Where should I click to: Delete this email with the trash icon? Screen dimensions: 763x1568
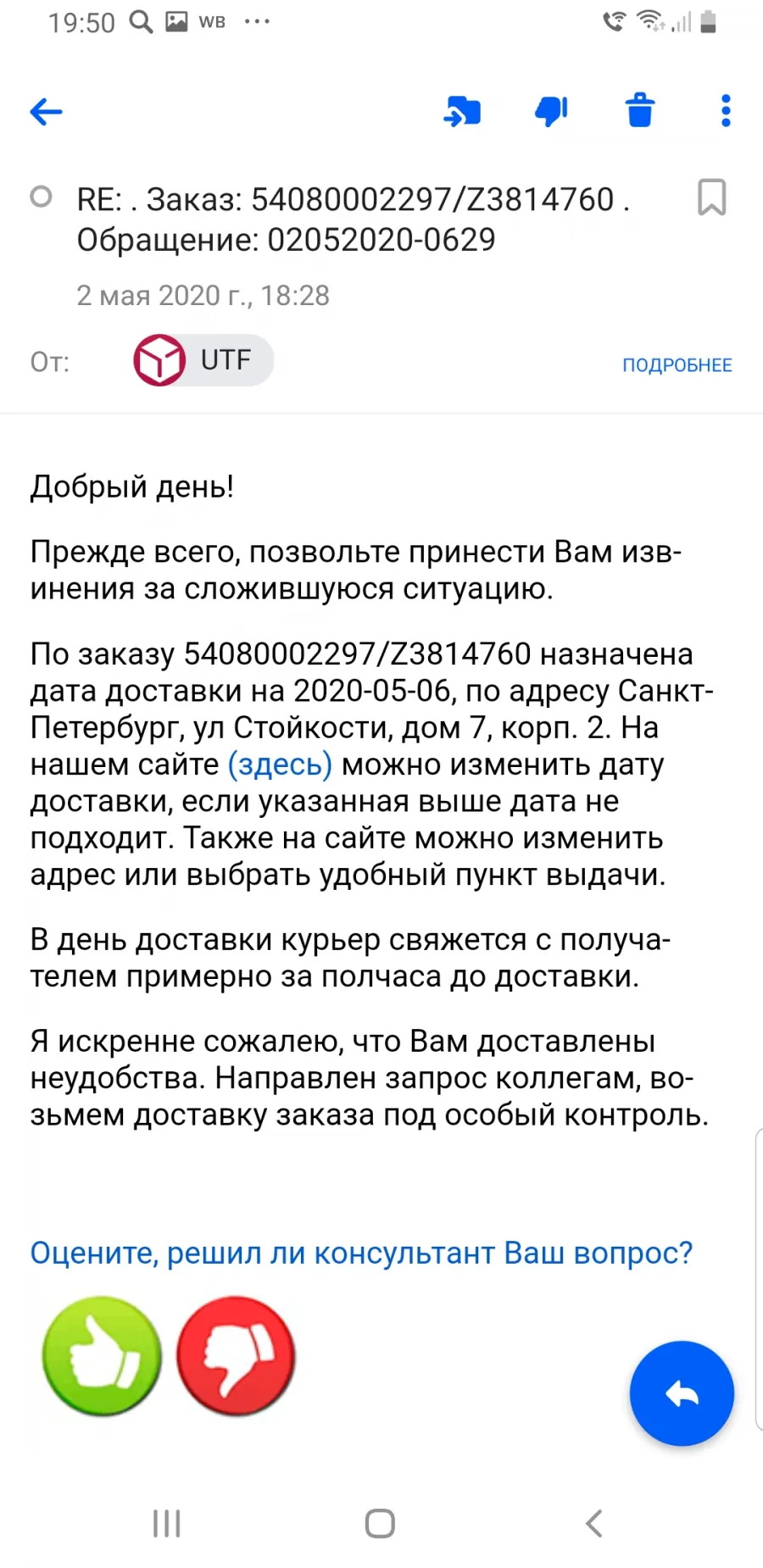pyautogui.click(x=640, y=110)
